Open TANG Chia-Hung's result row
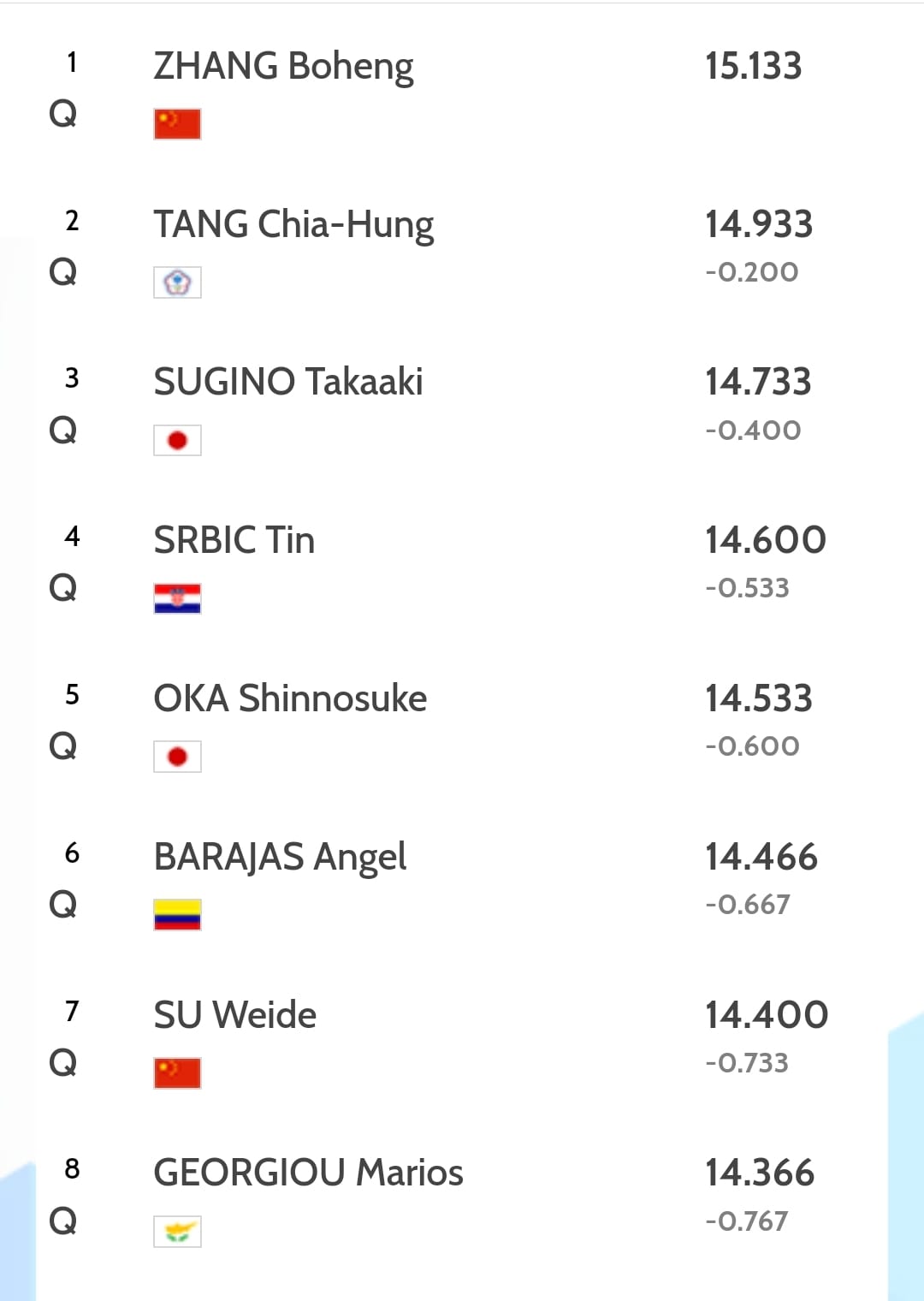The image size is (924, 1301). click(293, 225)
